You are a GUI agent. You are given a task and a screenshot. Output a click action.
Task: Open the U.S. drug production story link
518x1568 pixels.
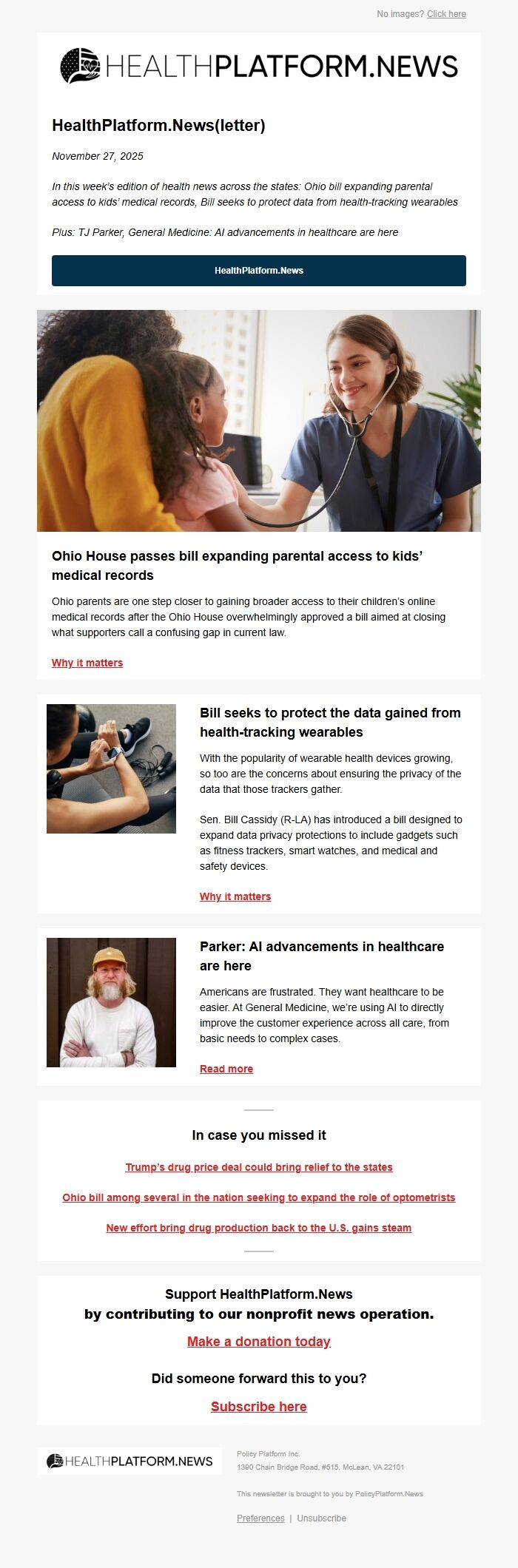(258, 1228)
